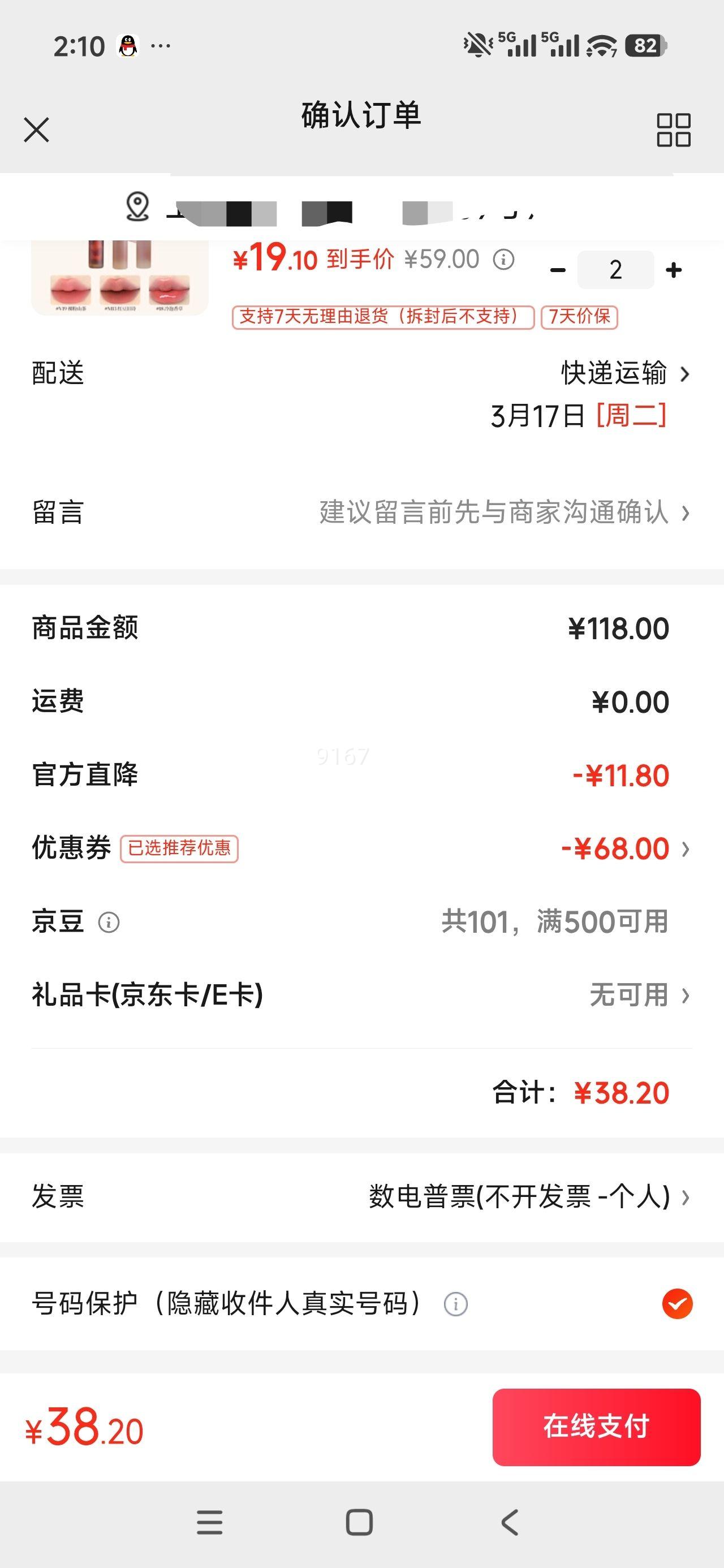Tap 在线支付 to pay online
Viewport: 724px width, 1568px height.
point(596,1427)
